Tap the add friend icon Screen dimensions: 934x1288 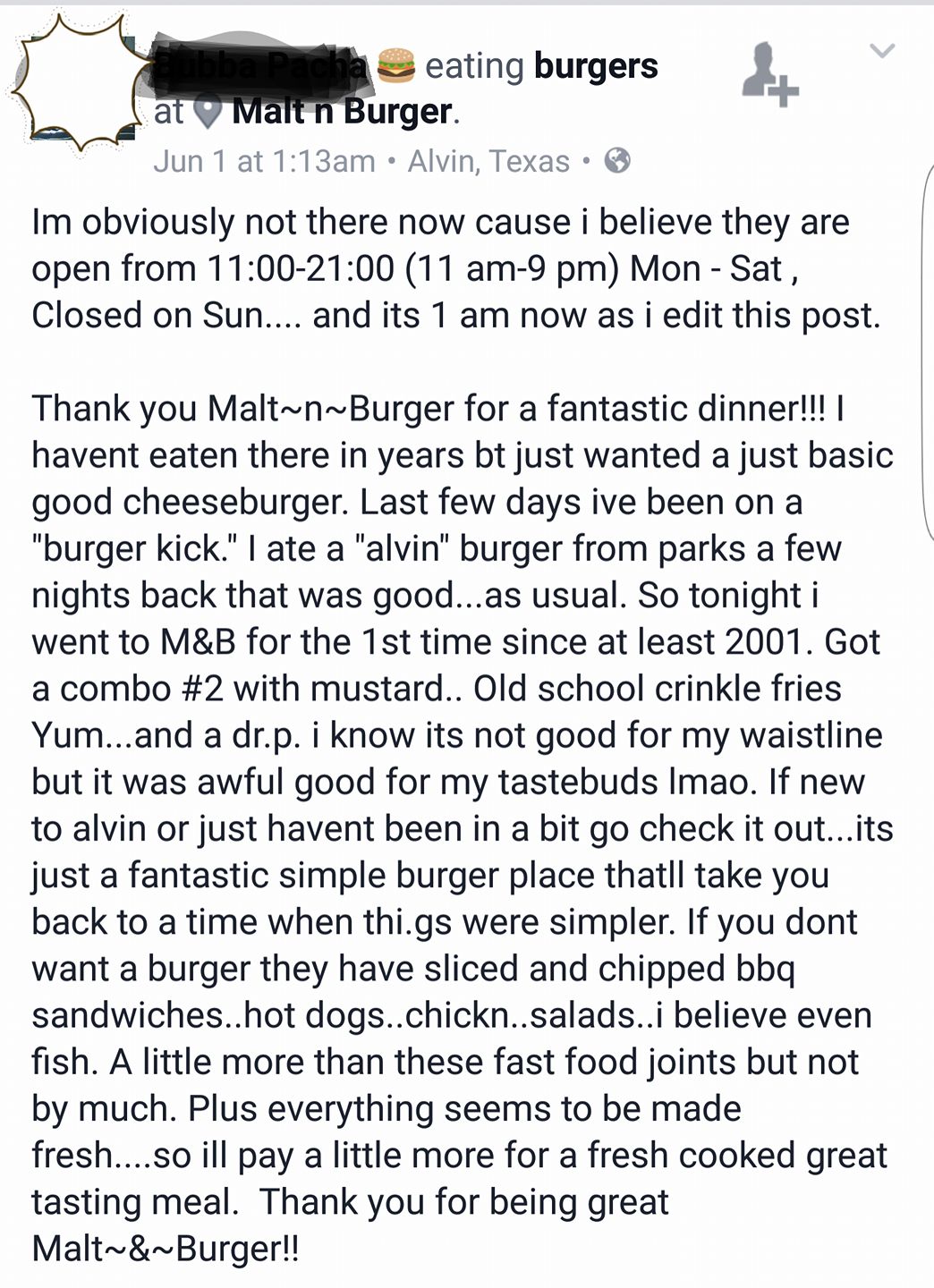click(768, 74)
